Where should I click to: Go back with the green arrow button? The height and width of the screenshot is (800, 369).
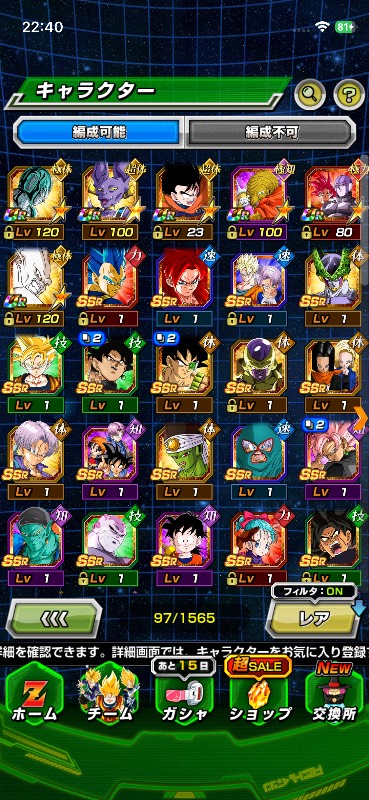tap(54, 619)
